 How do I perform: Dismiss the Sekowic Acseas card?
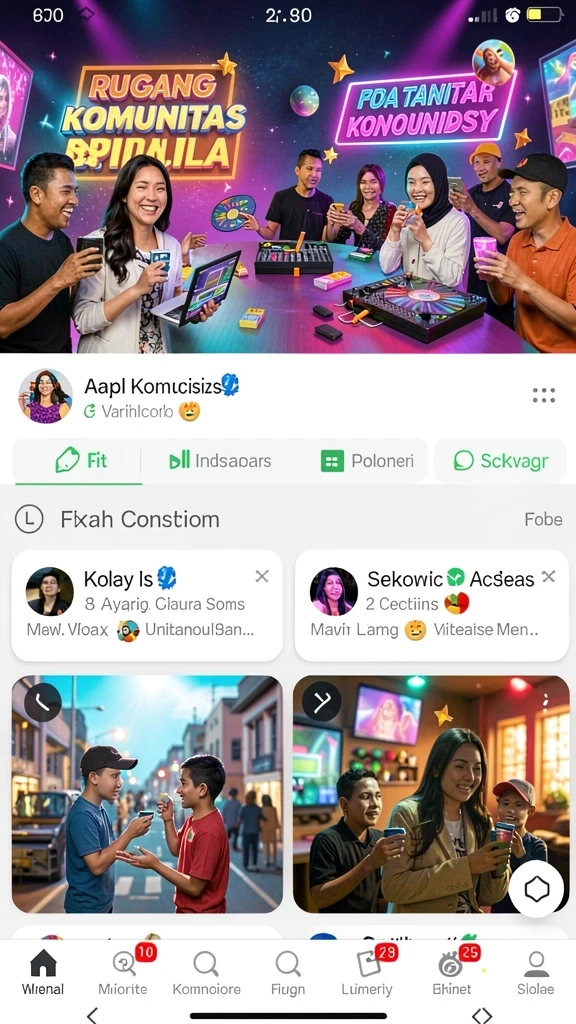tap(549, 576)
